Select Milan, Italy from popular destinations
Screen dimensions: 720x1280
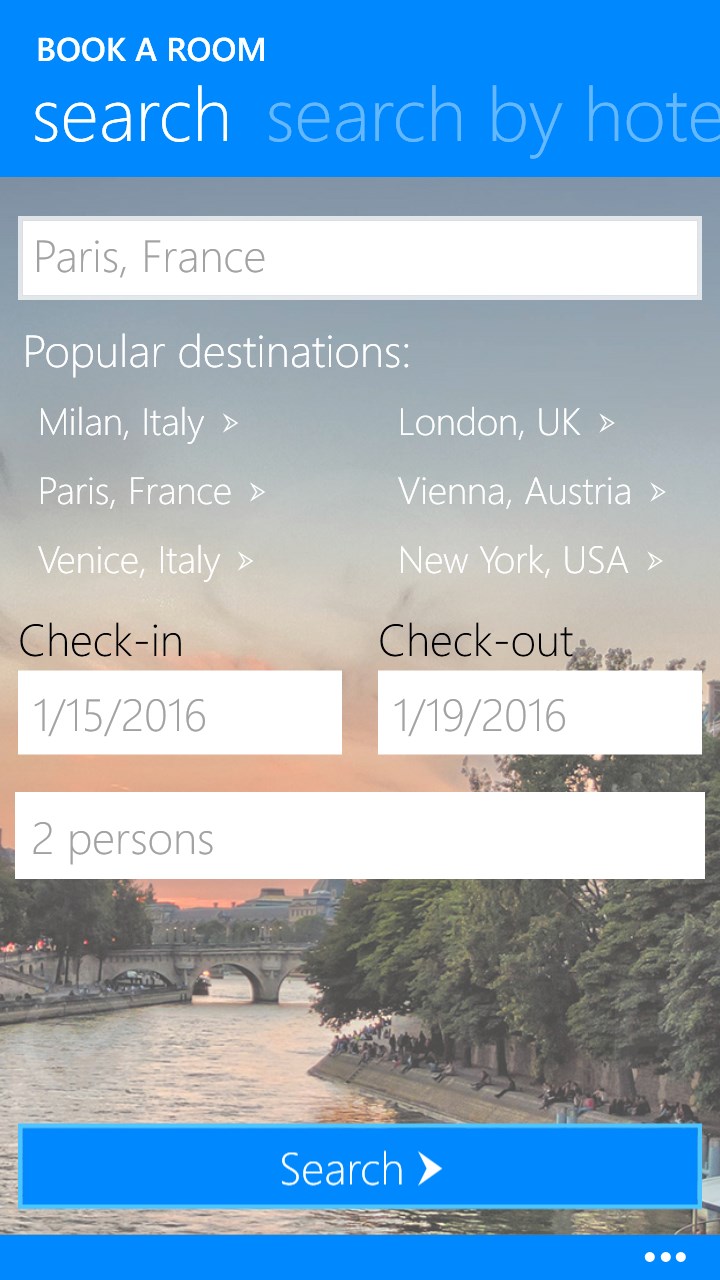[x=138, y=423]
